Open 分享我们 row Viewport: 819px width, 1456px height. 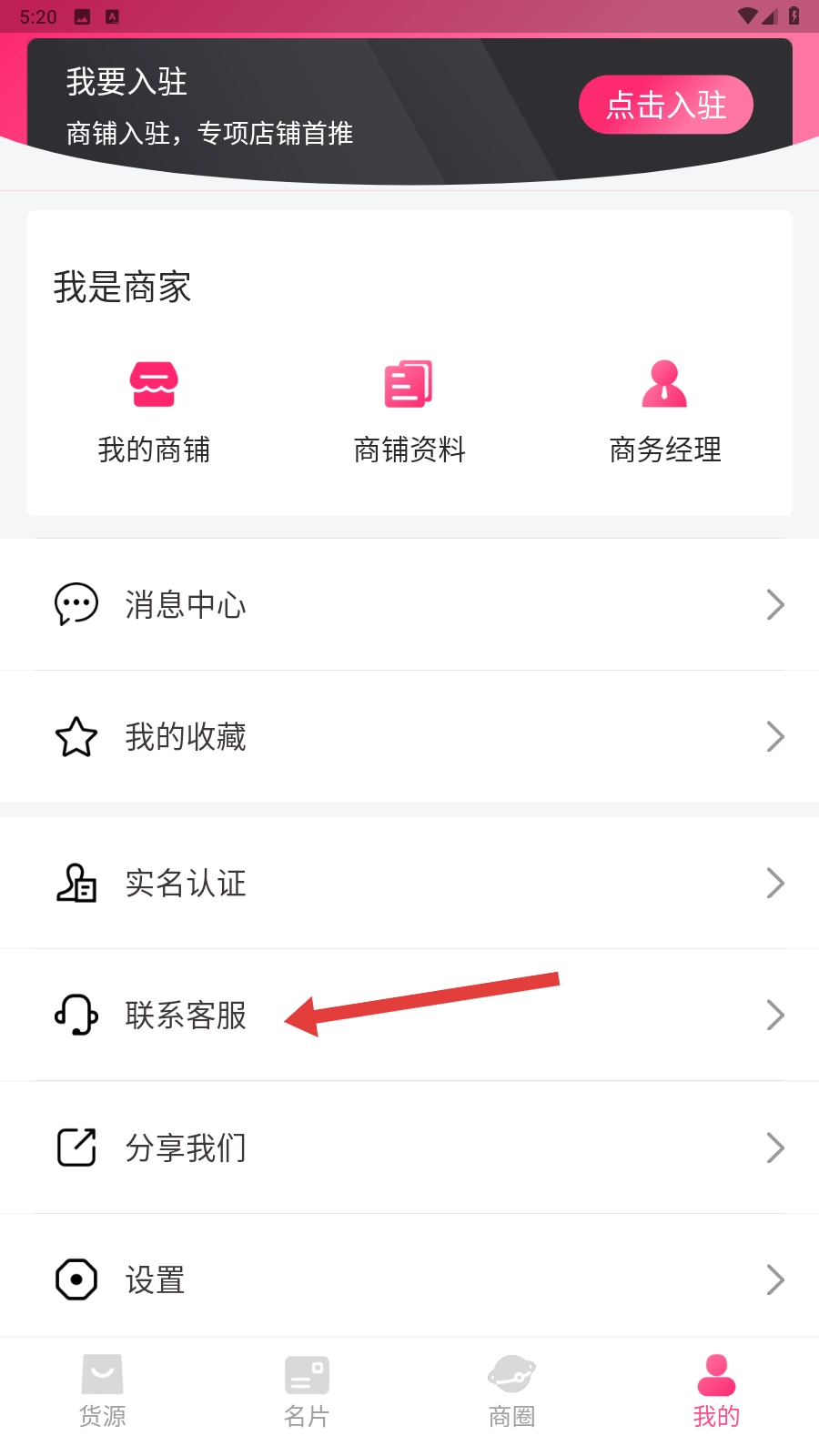409,1148
